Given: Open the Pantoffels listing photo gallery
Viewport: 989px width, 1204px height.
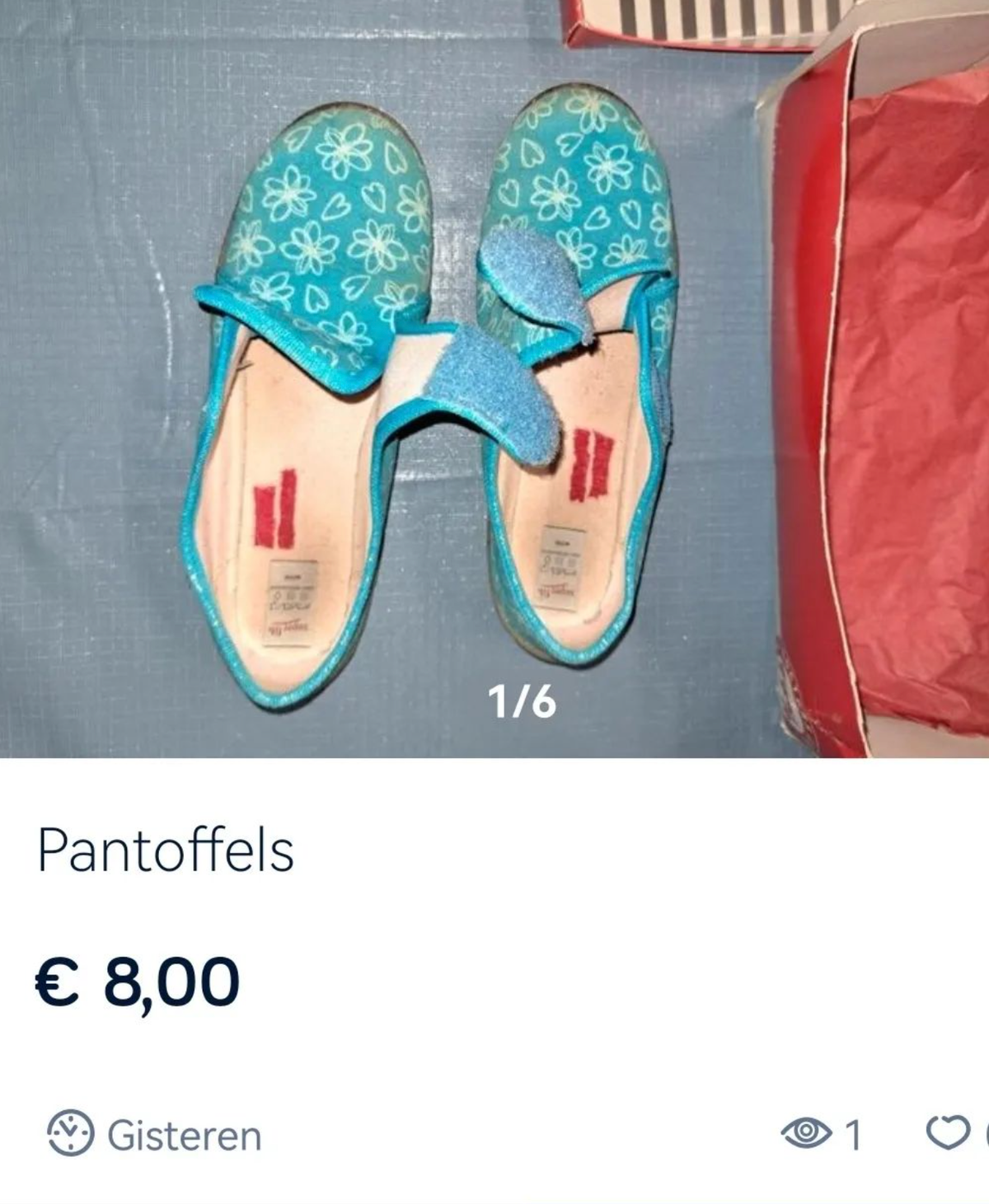Looking at the screenshot, I should tap(494, 379).
